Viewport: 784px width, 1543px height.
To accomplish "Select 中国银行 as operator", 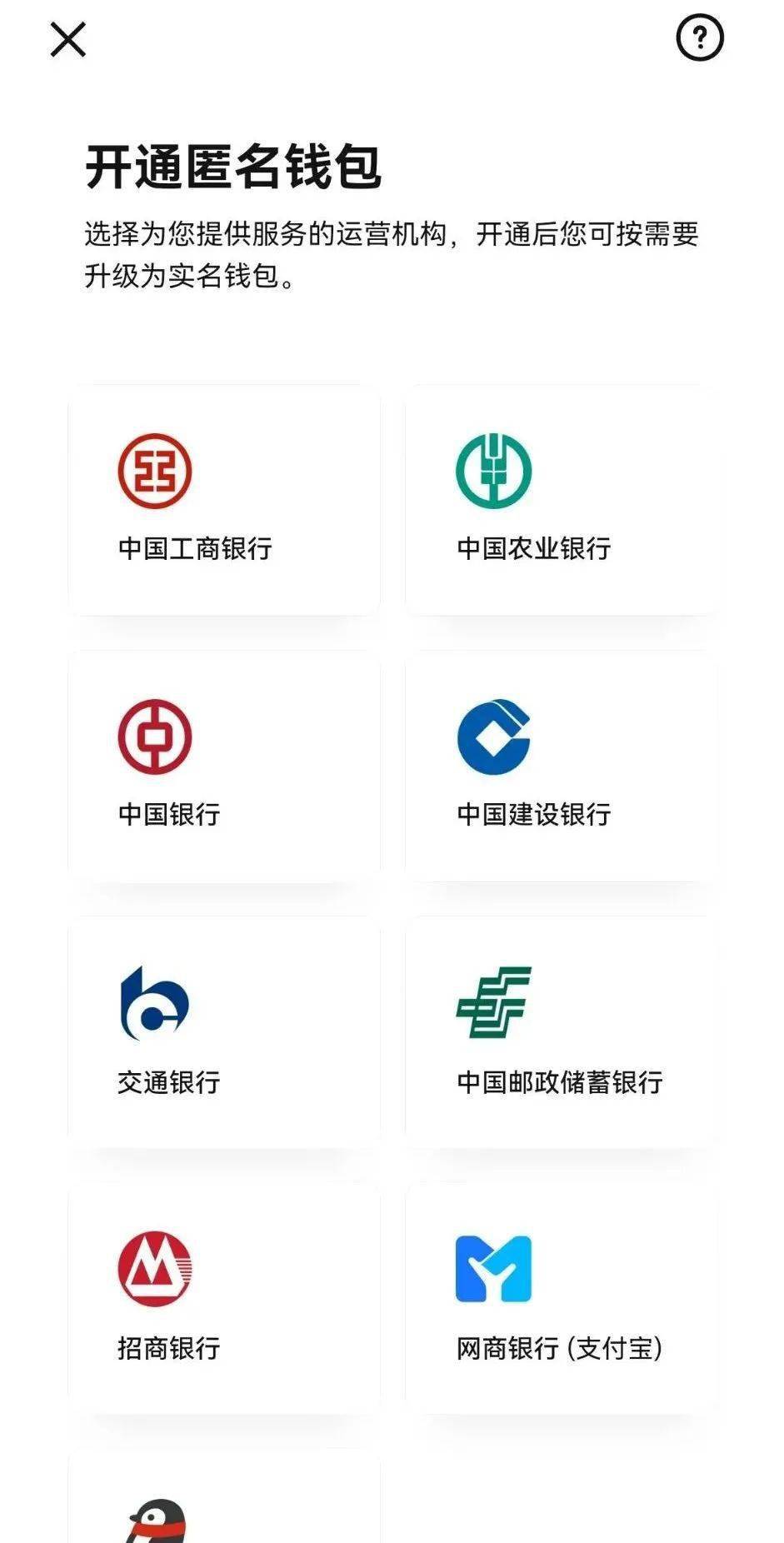I will point(223,766).
